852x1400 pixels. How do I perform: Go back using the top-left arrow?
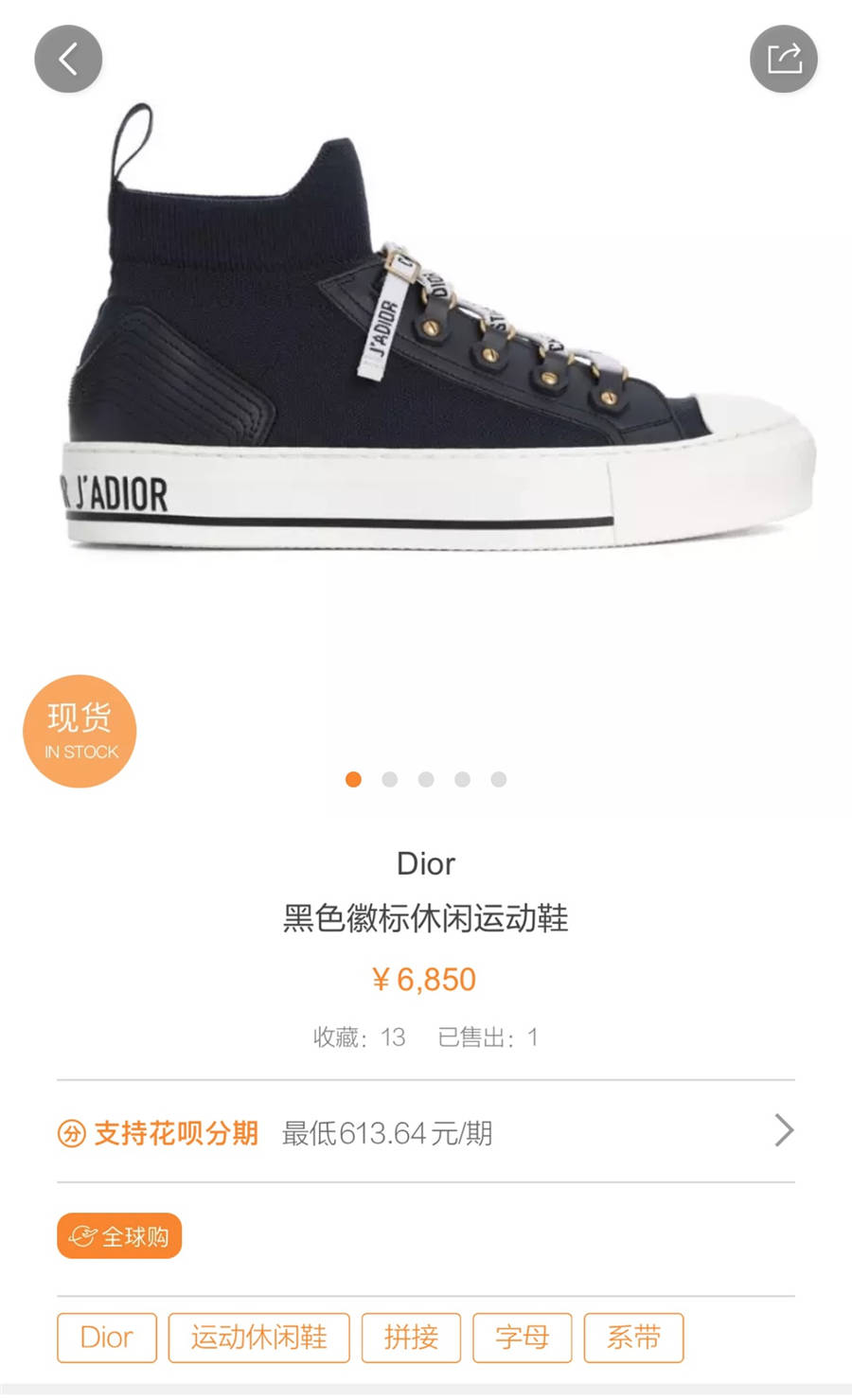68,59
